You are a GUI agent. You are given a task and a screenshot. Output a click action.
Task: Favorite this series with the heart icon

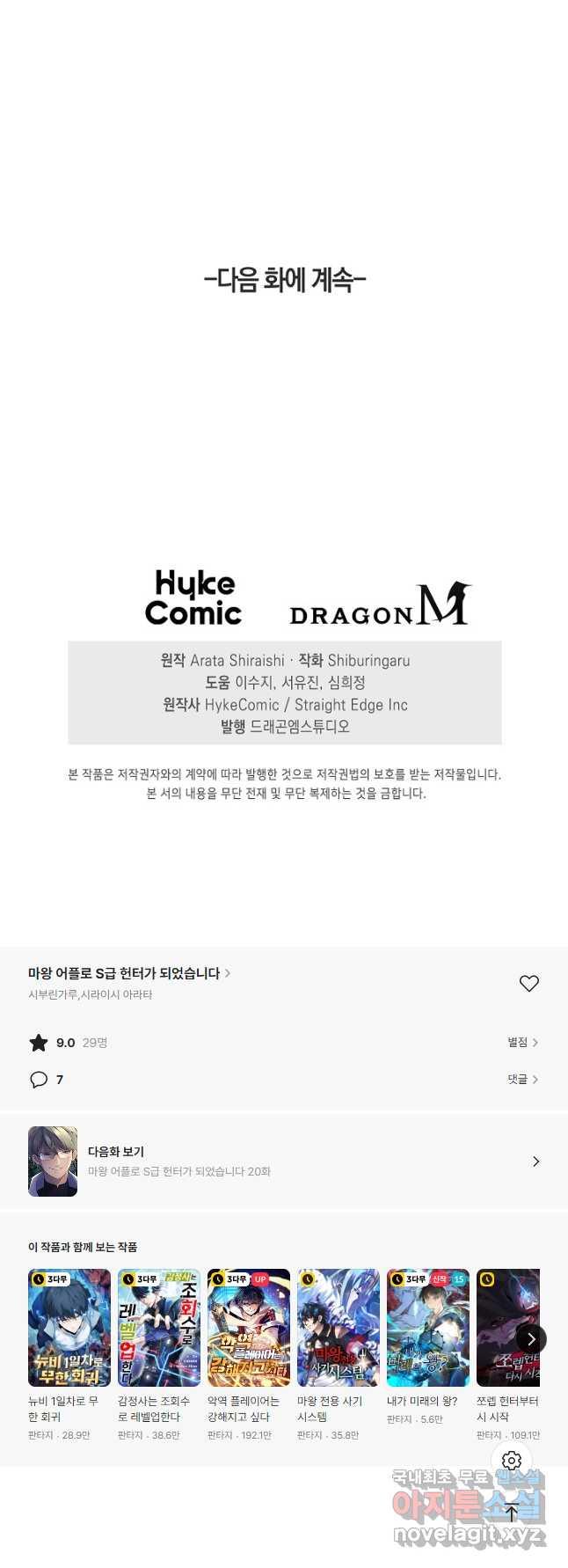point(528,984)
